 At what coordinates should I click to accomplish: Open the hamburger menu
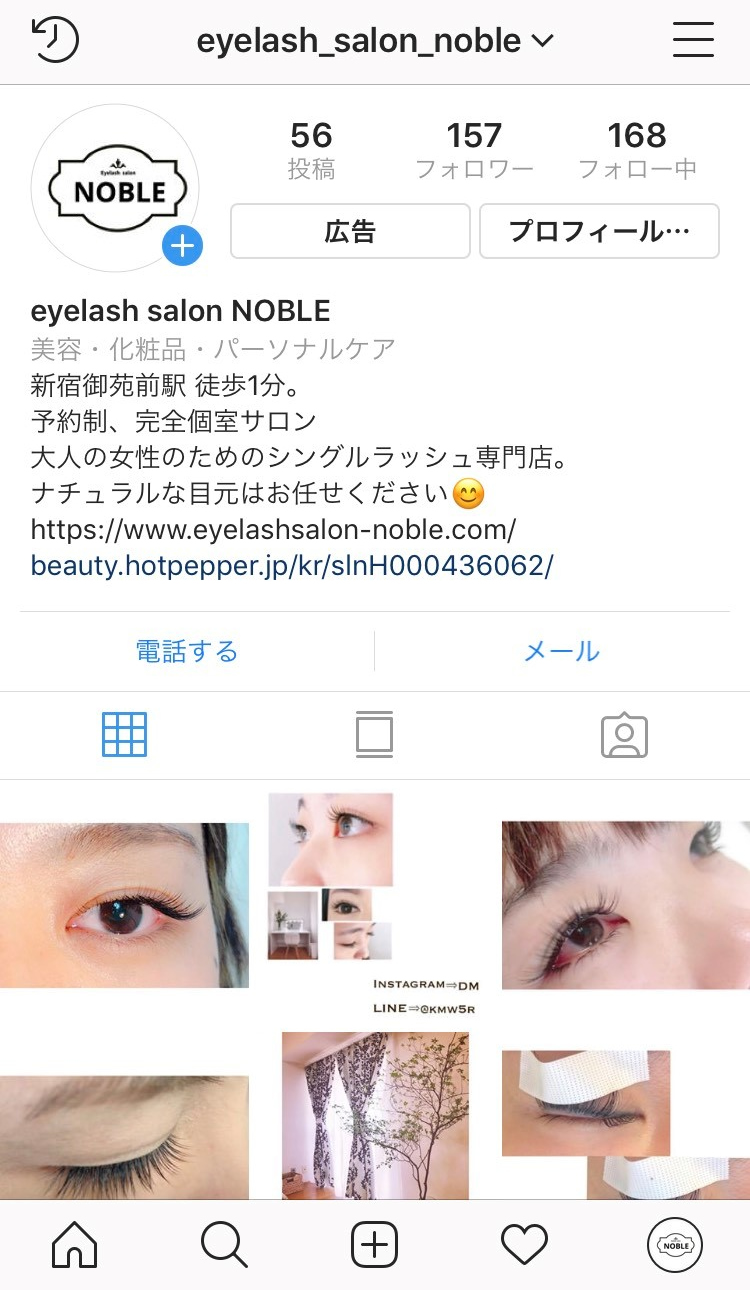pos(692,41)
